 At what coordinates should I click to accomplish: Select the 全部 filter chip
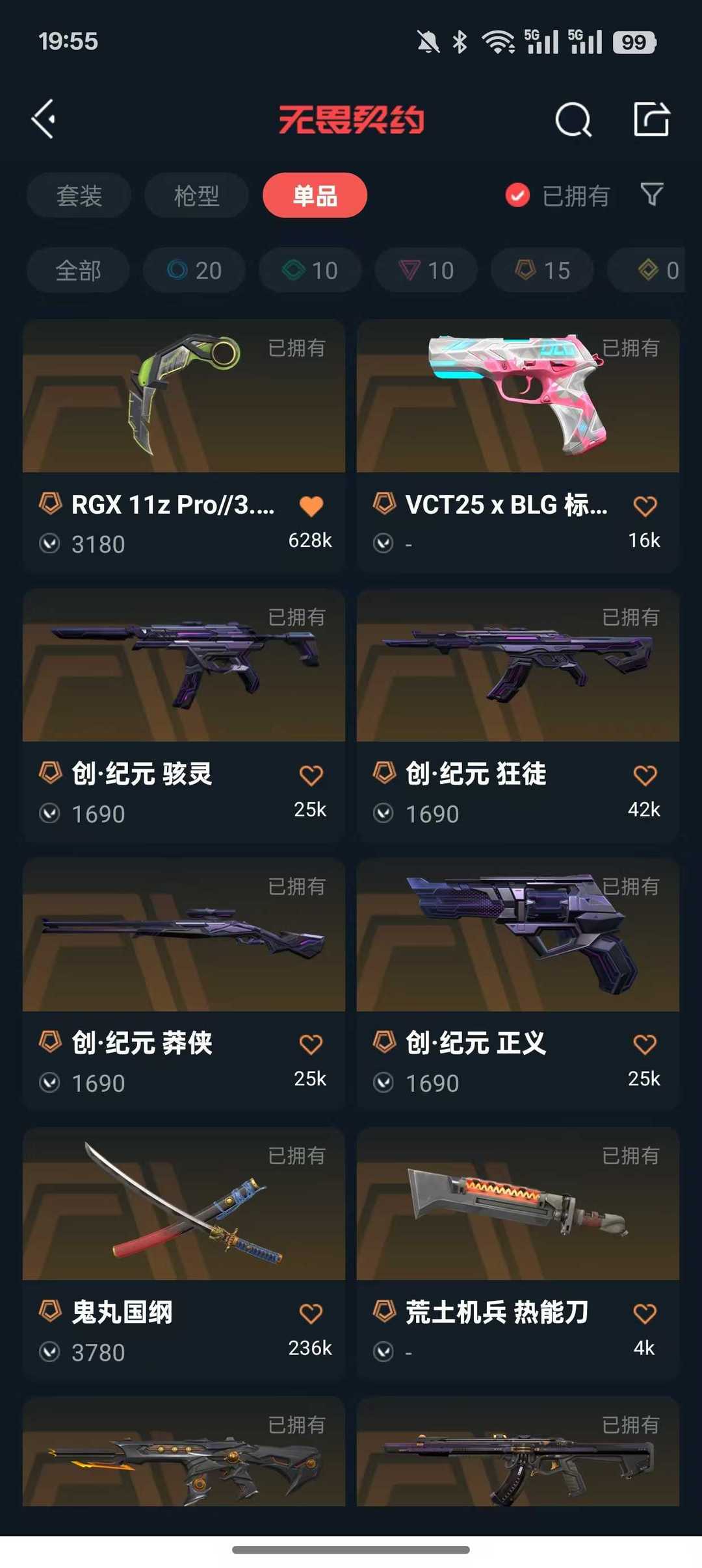[78, 270]
